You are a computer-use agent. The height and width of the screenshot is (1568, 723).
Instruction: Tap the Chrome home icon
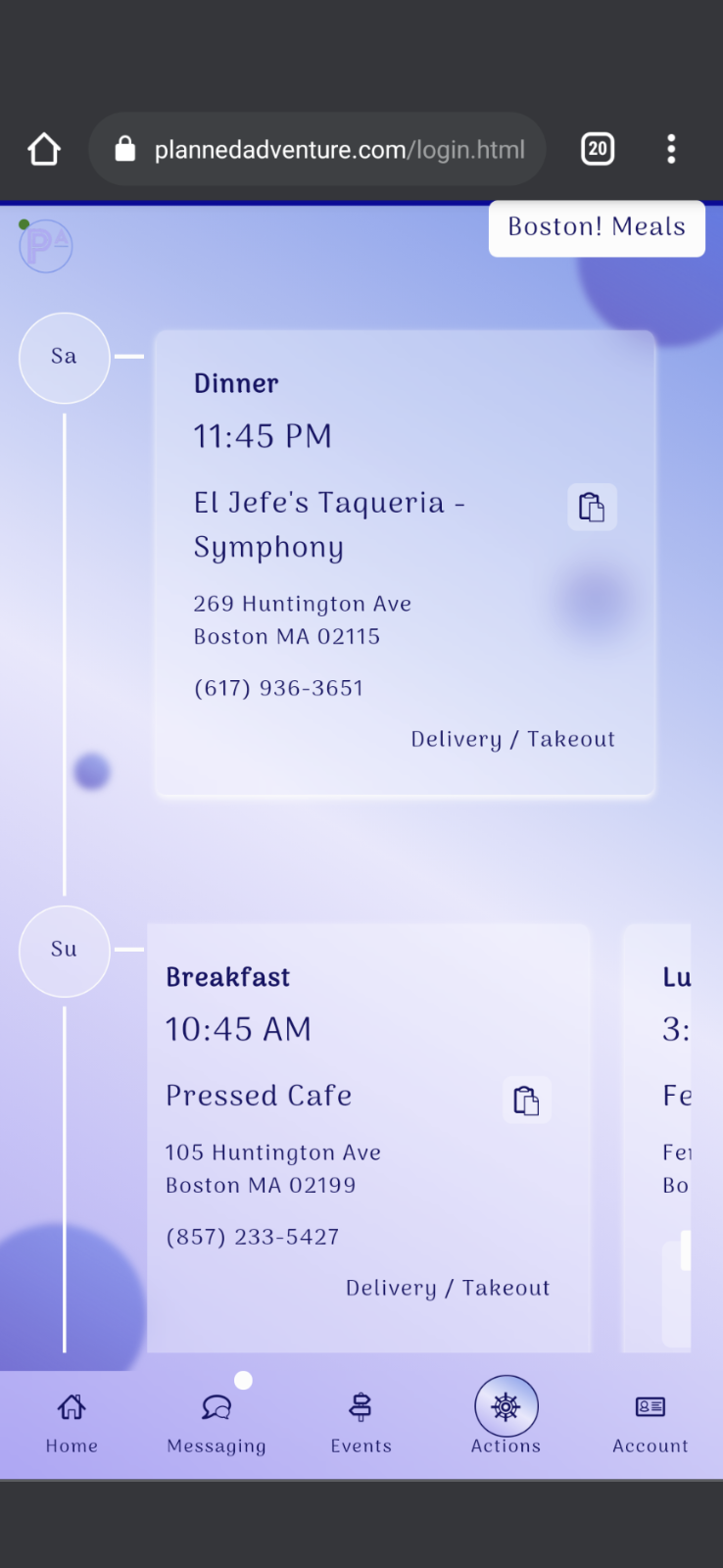pos(43,148)
